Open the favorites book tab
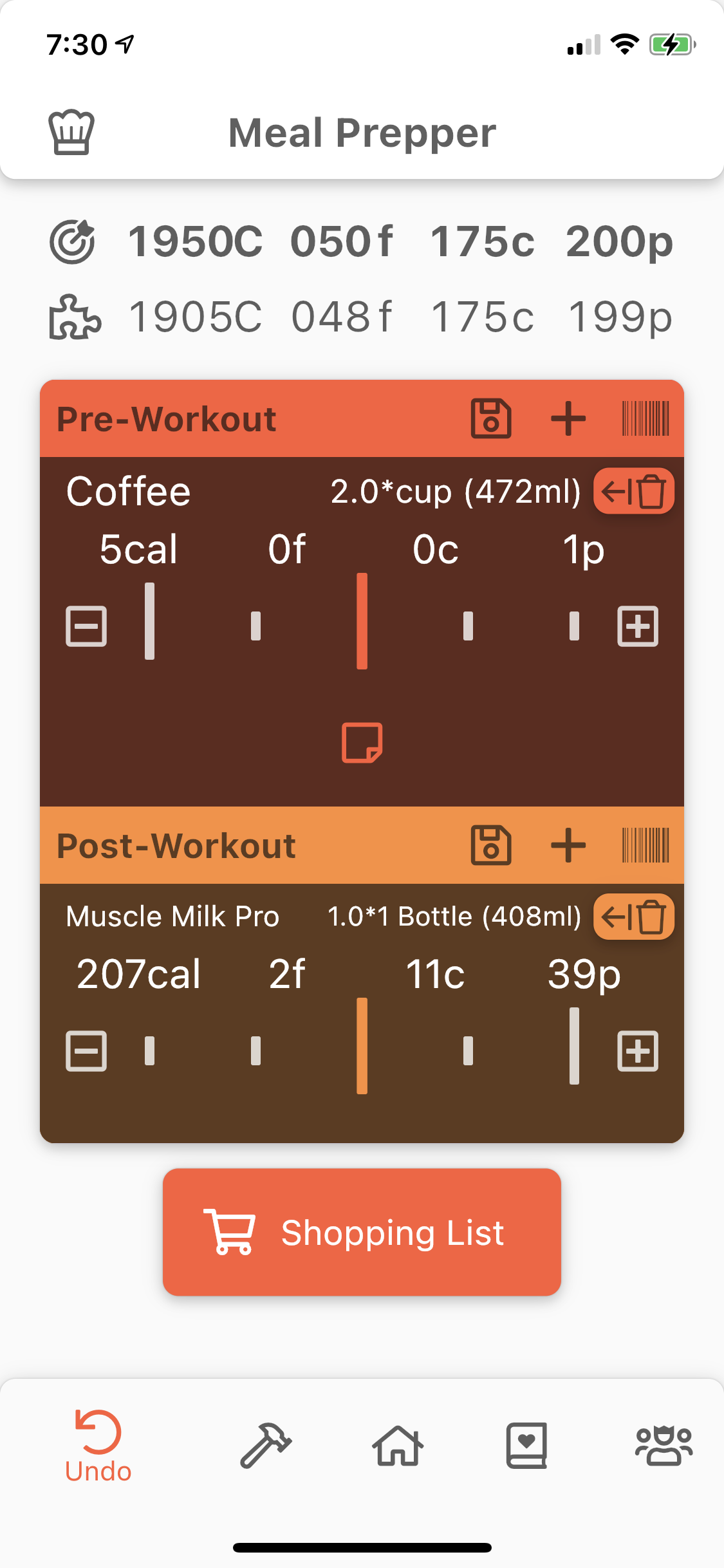The width and height of the screenshot is (724, 1568). pos(526,1445)
